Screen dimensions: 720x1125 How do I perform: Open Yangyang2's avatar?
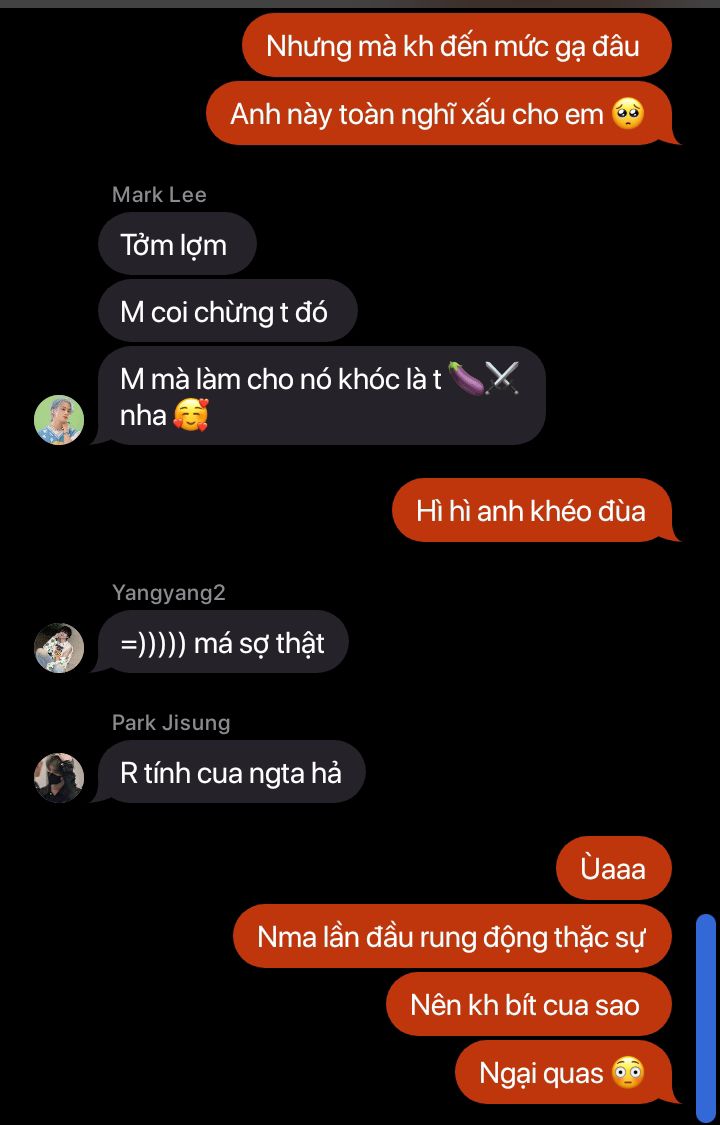59,648
